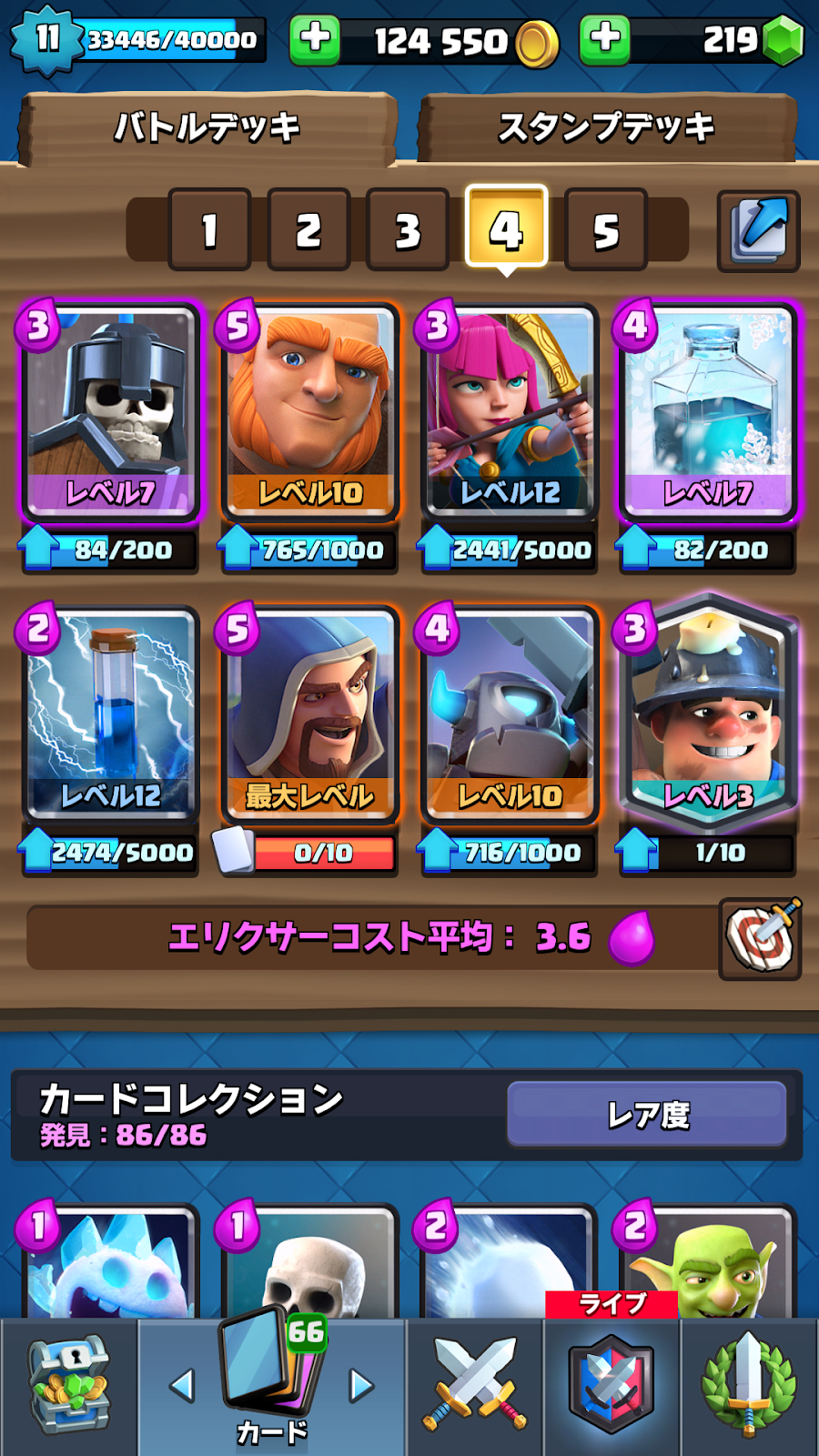Screen dimensions: 819x1456
Task: Select deck slot 2
Action: (308, 230)
